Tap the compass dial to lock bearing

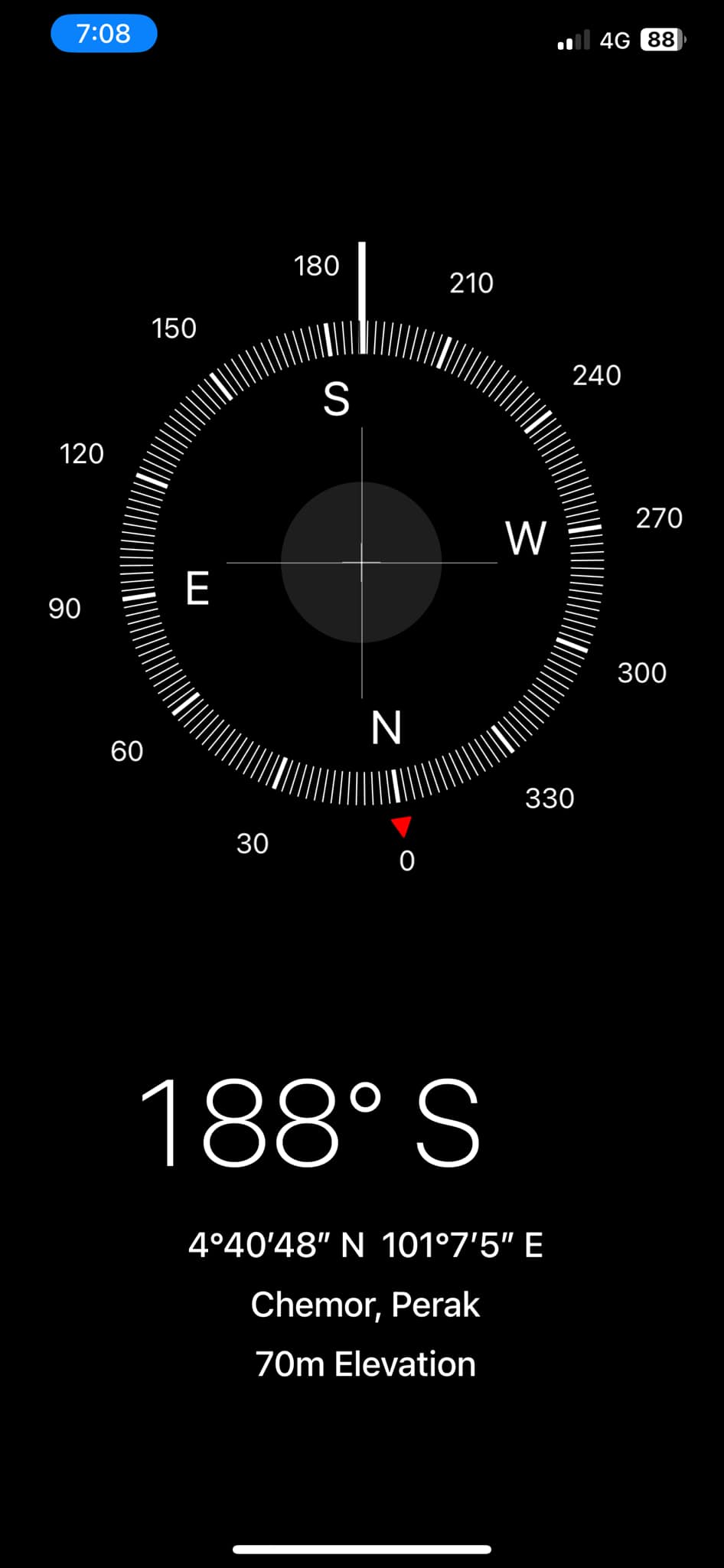pos(362,563)
